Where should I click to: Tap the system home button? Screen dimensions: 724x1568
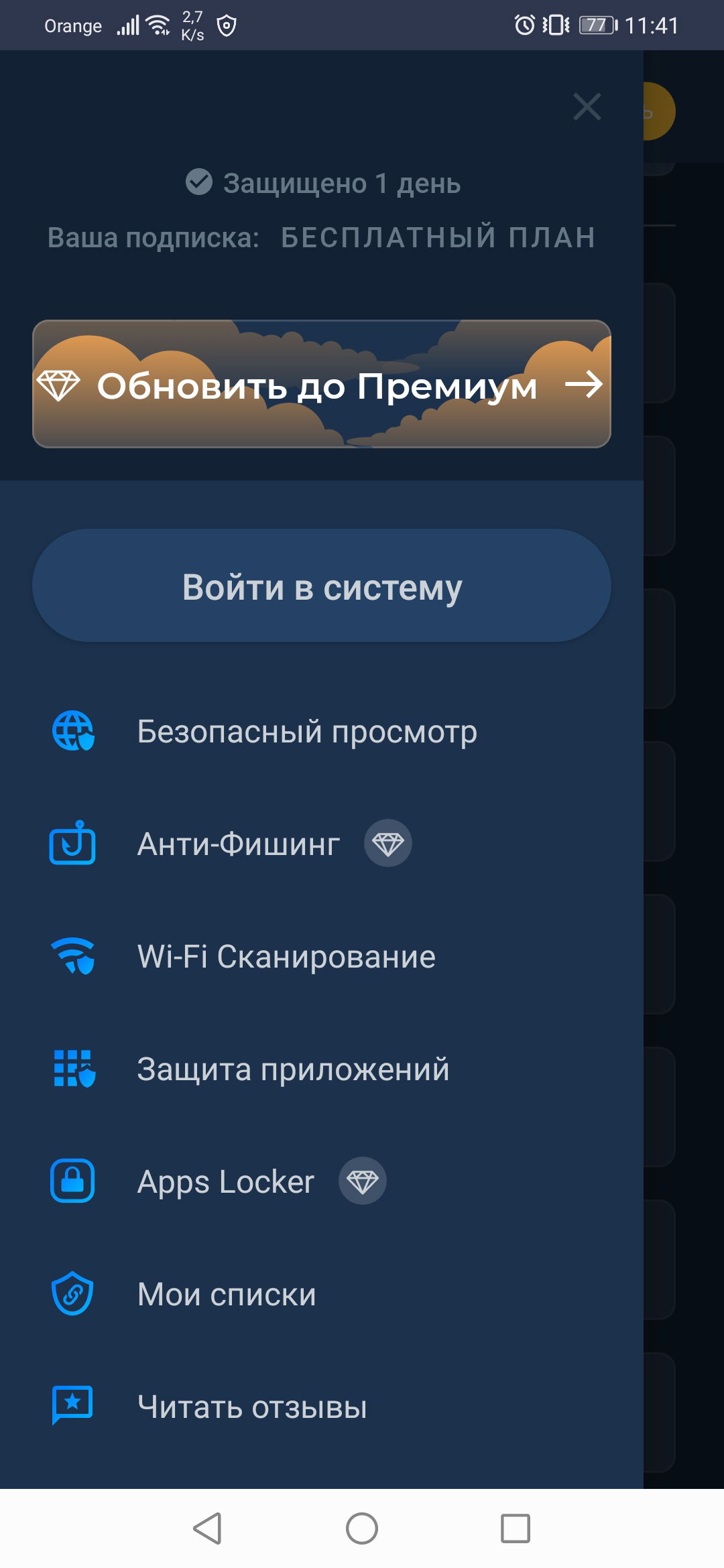click(362, 1528)
